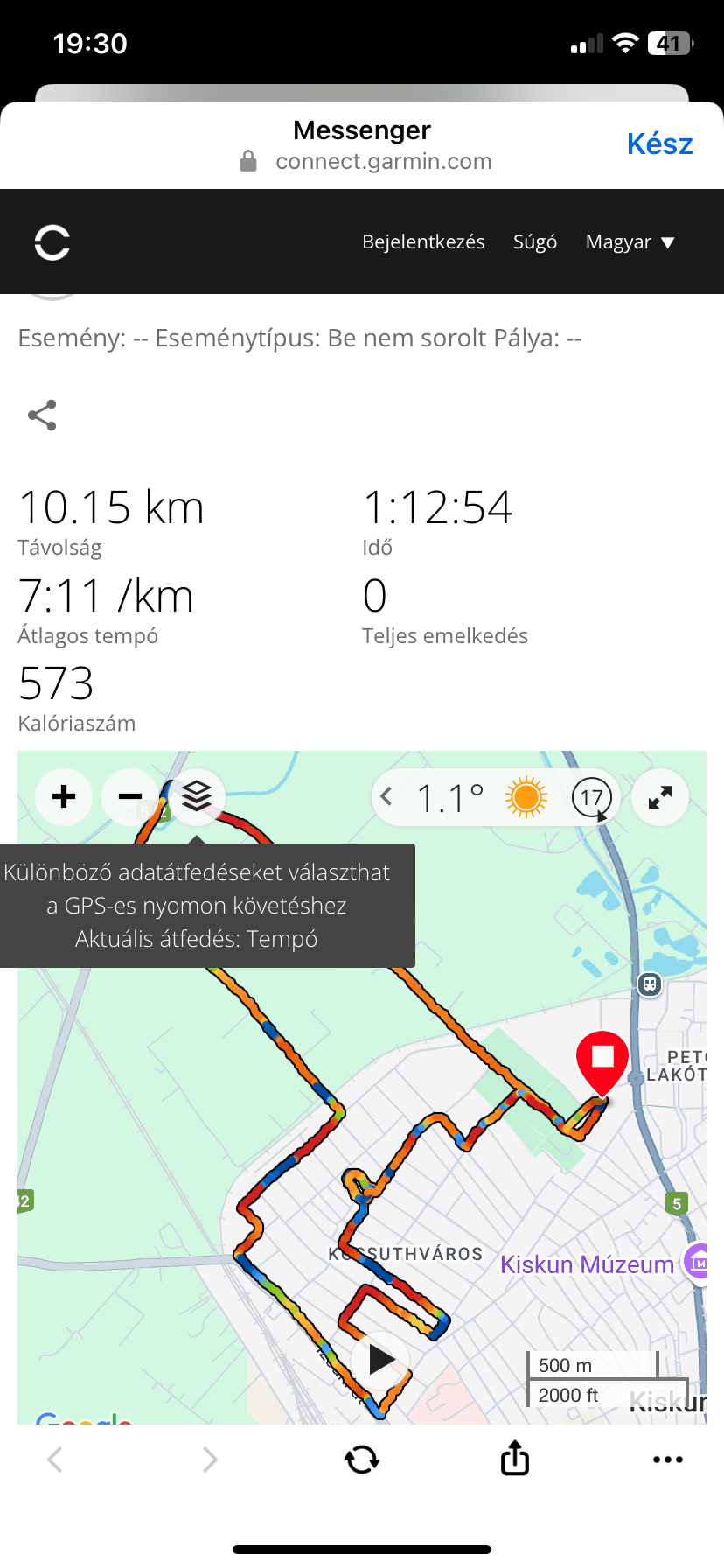Share this activity via share icon
This screenshot has height=1568, width=724.
[42, 416]
